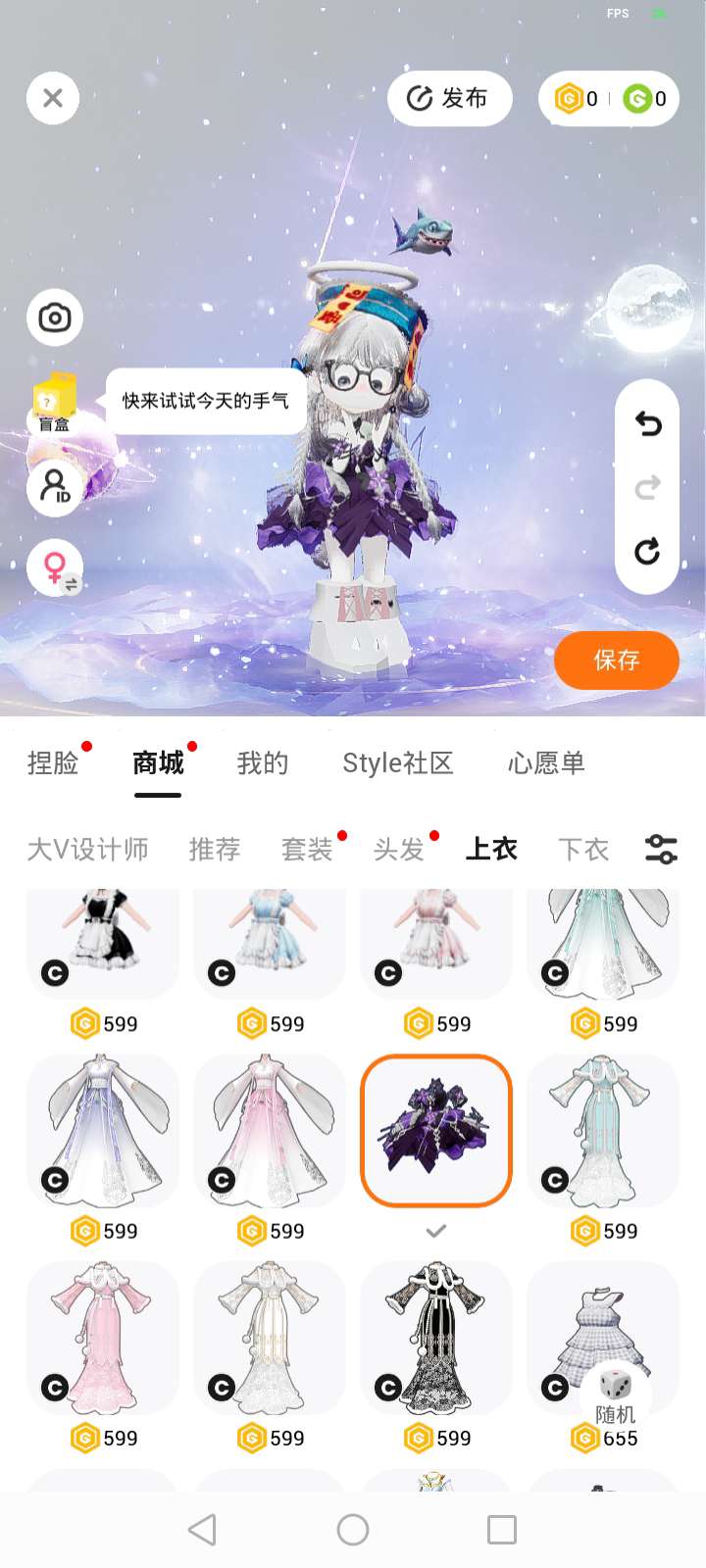This screenshot has height=1568, width=706.
Task: Save the avatar with 保存
Action: [616, 660]
